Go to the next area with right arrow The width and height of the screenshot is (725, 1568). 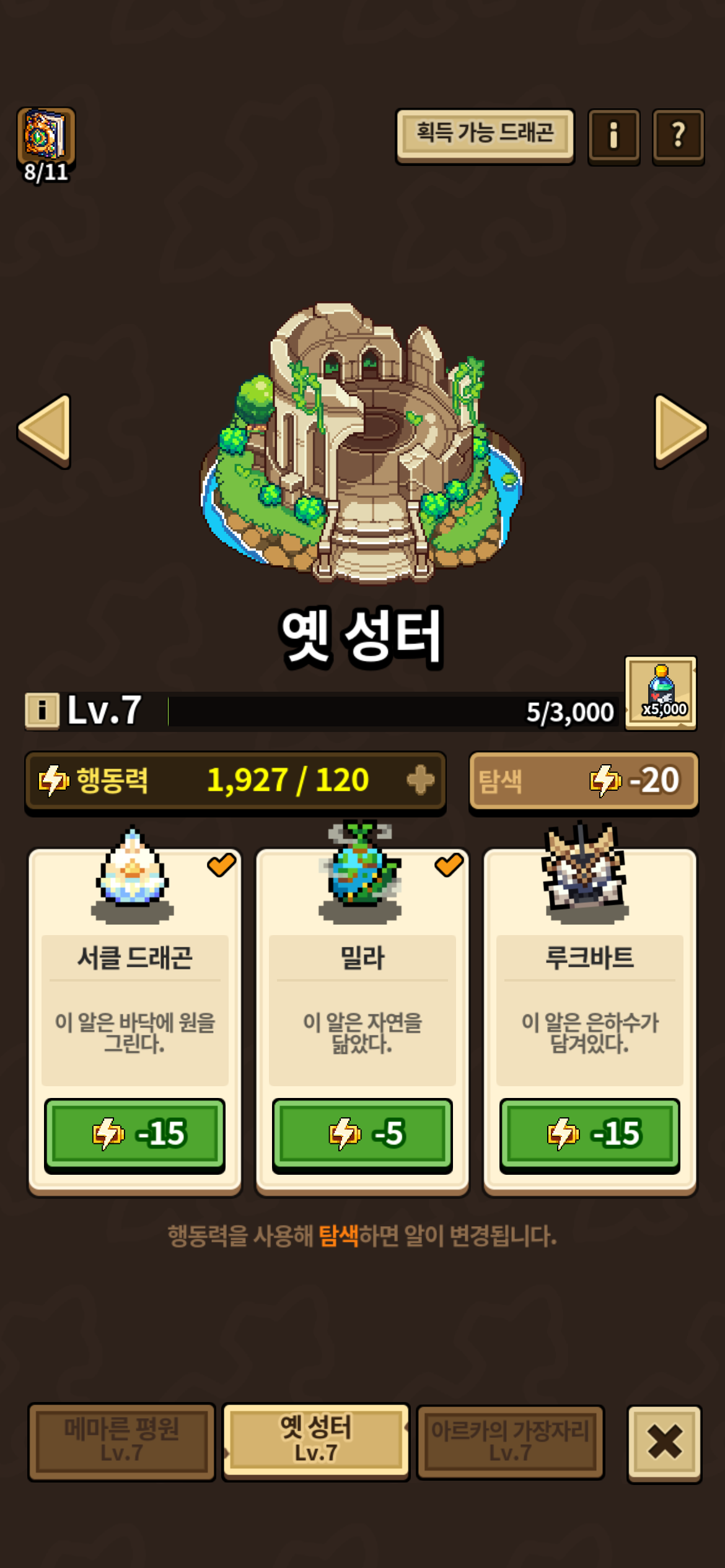pos(680,430)
